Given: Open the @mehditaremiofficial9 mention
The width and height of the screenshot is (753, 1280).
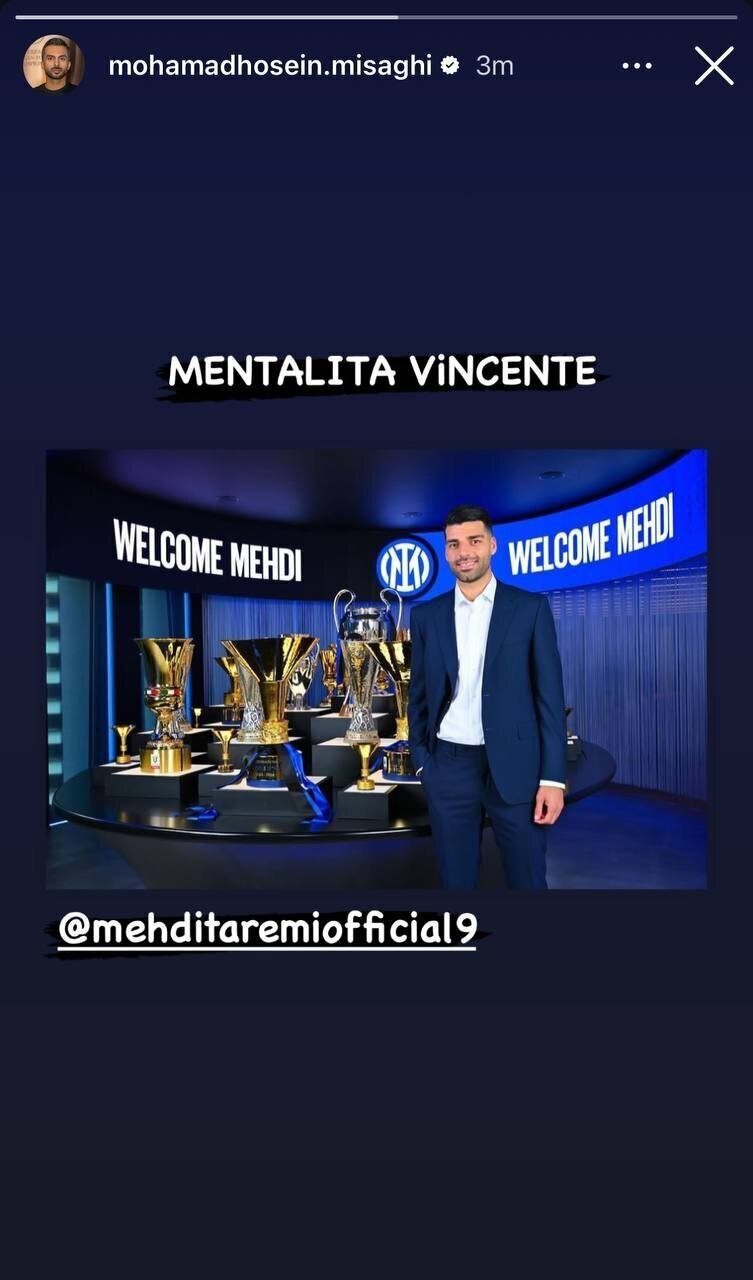Looking at the screenshot, I should pyautogui.click(x=267, y=929).
